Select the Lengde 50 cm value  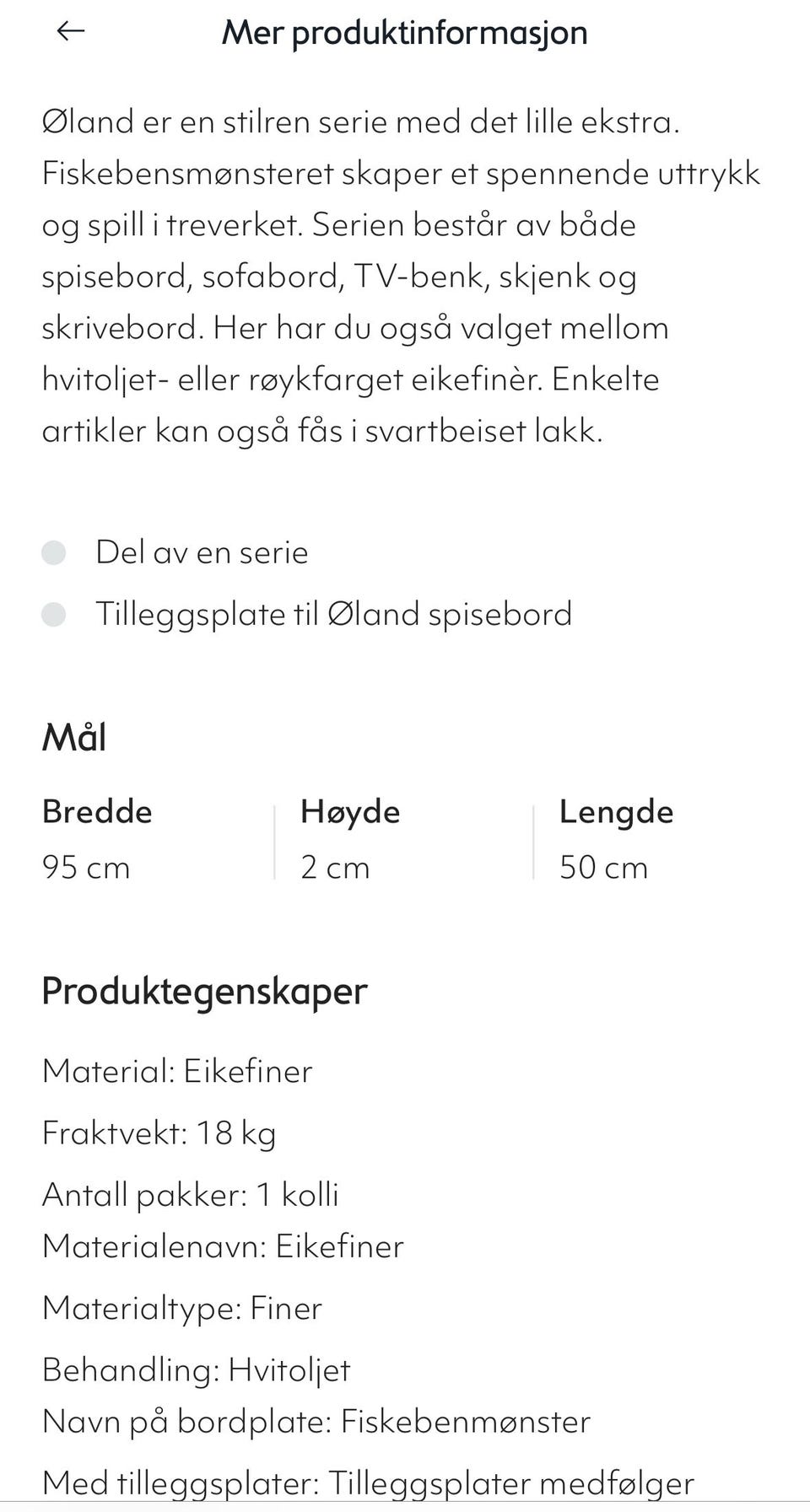[603, 867]
